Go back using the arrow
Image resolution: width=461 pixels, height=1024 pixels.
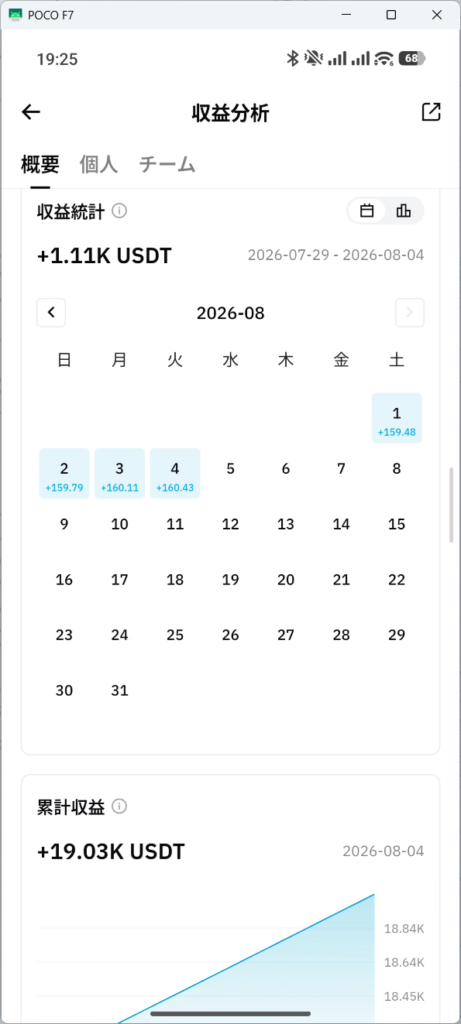tap(31, 112)
